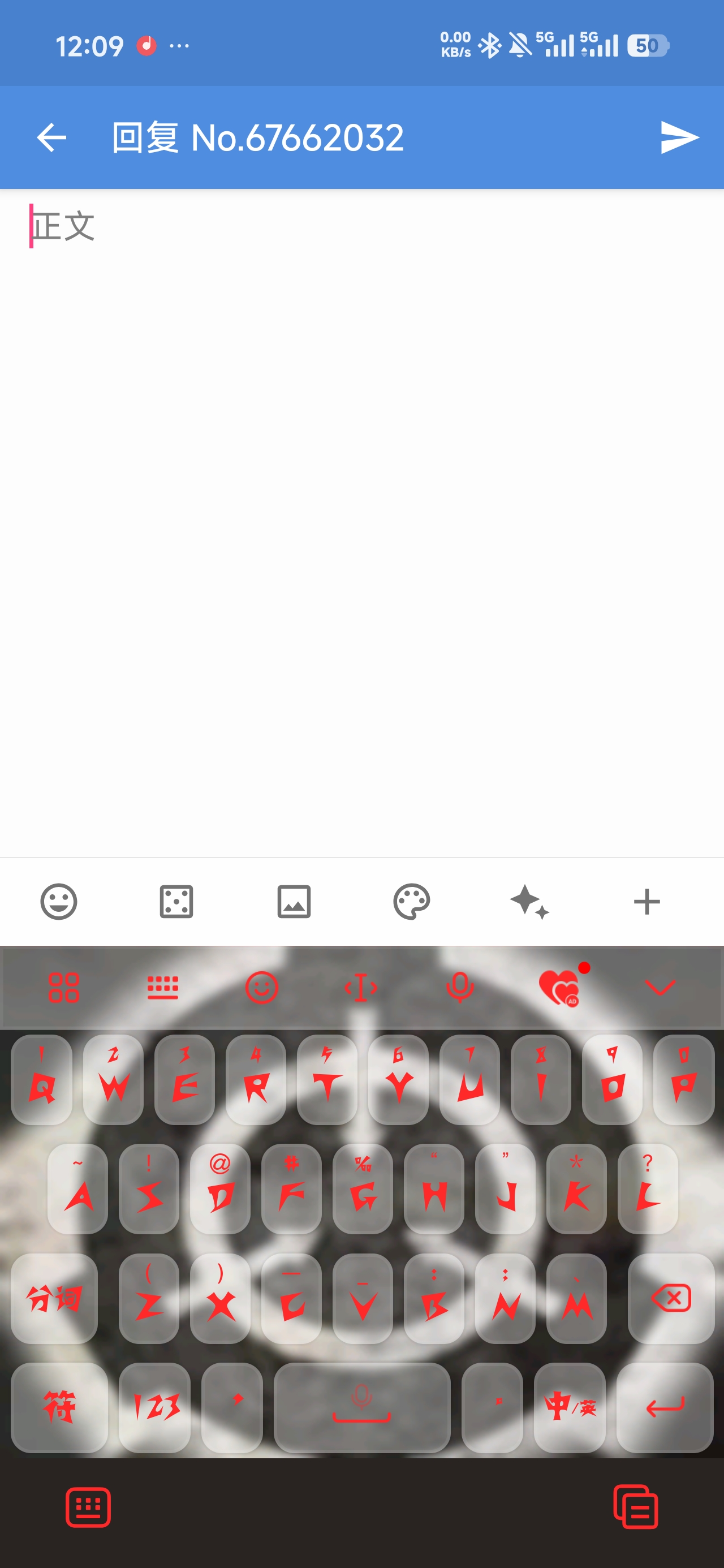Open the keyboard's four-square menu

[64, 987]
